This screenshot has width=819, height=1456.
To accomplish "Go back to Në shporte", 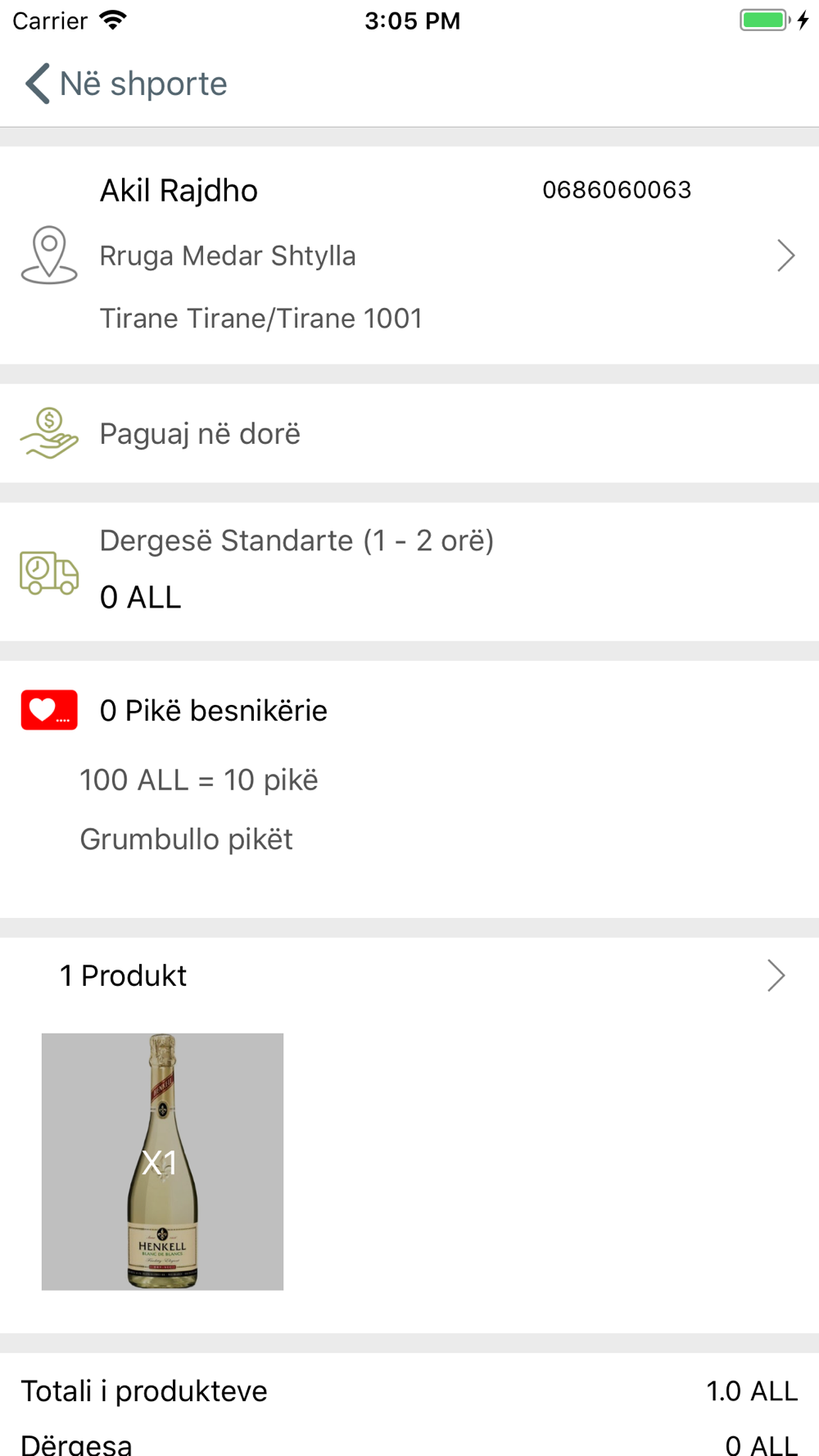I will click(125, 84).
